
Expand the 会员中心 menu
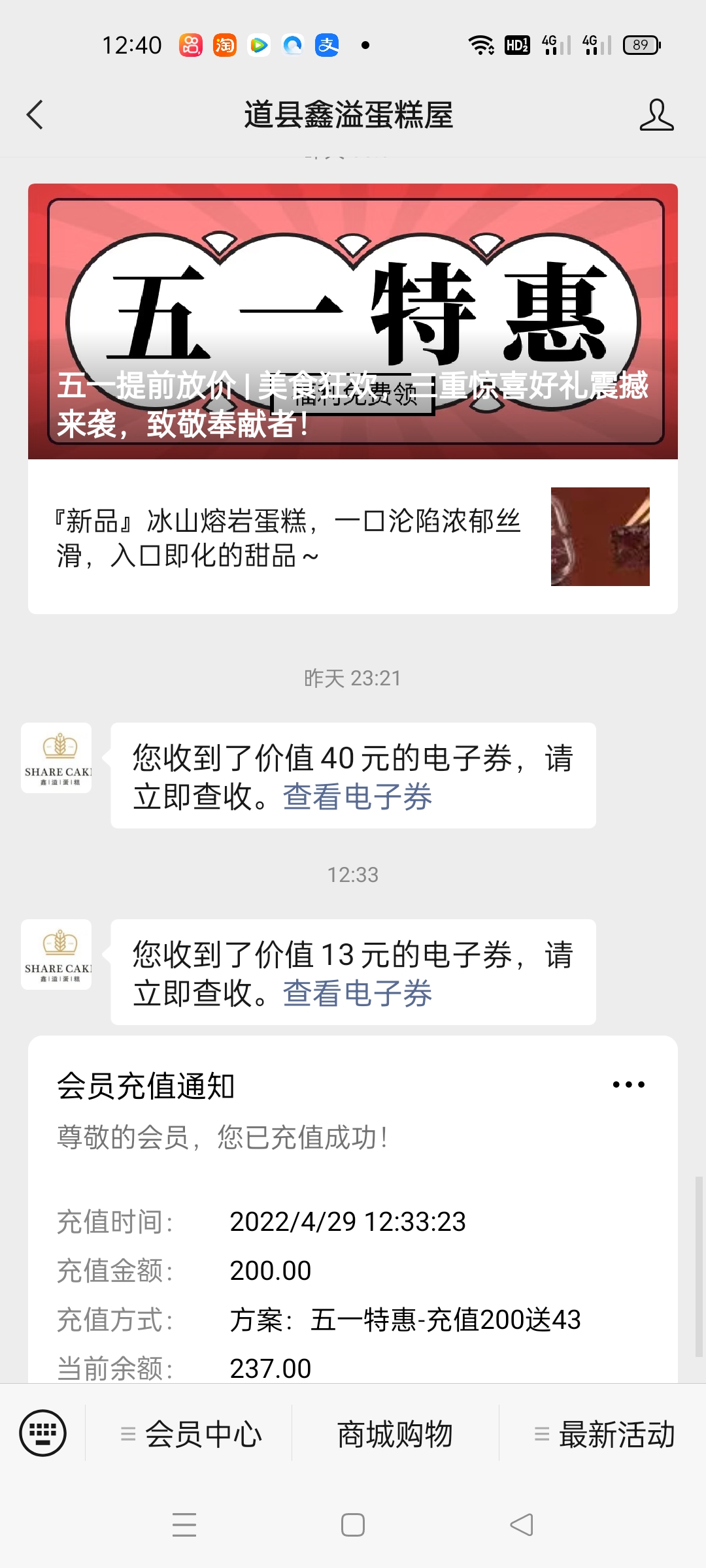pos(190,1434)
